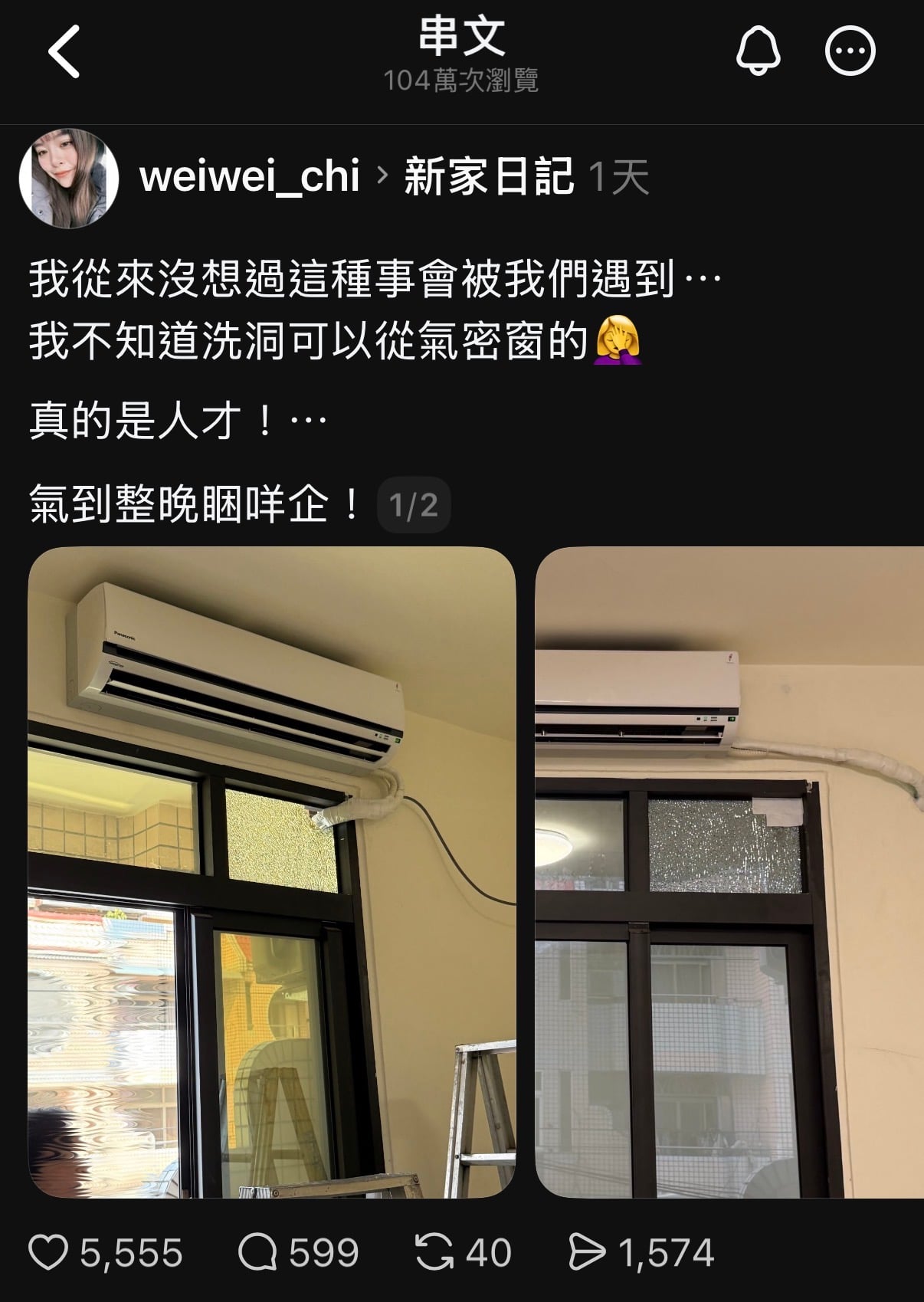924x1302 pixels.
Task: Repost this thread
Action: 433,1253
